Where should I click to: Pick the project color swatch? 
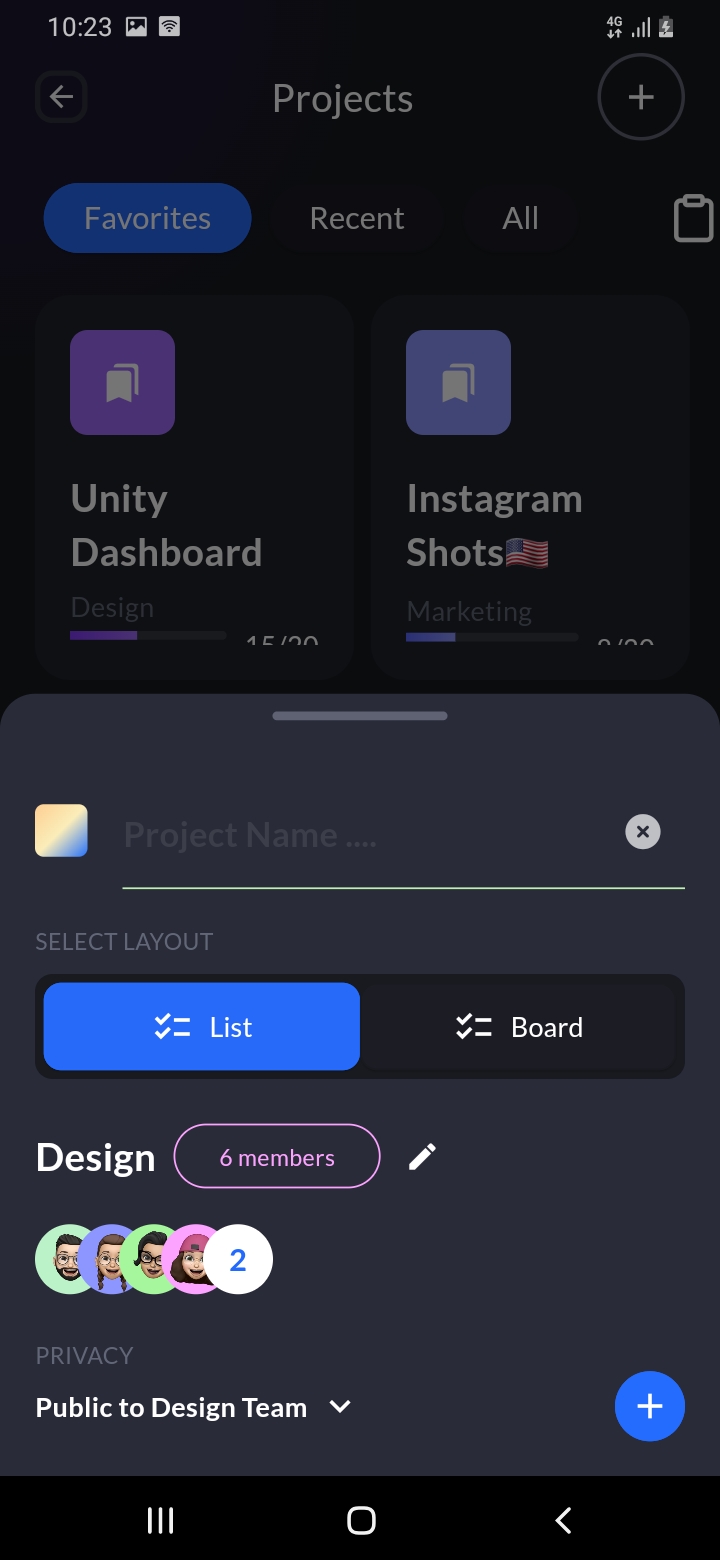point(61,831)
